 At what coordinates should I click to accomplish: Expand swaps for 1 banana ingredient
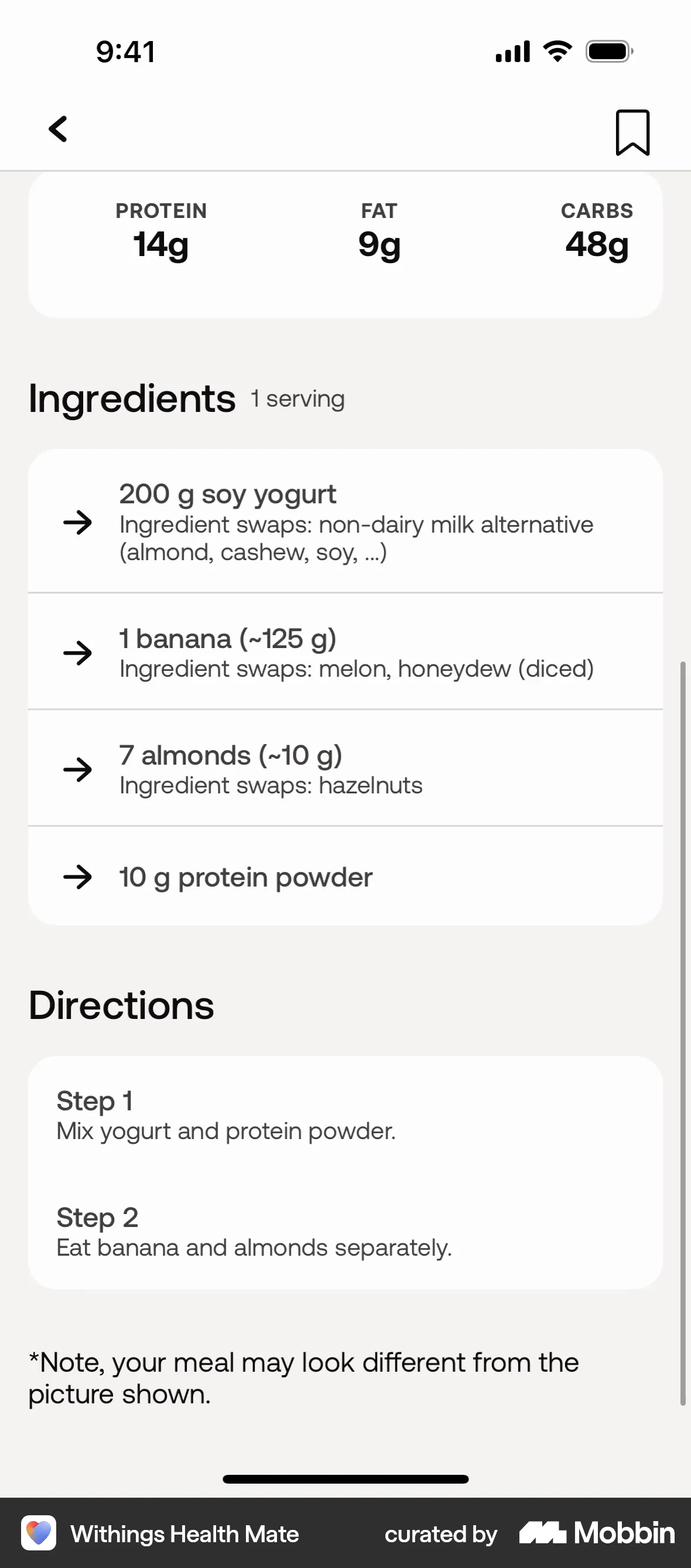[x=345, y=653]
